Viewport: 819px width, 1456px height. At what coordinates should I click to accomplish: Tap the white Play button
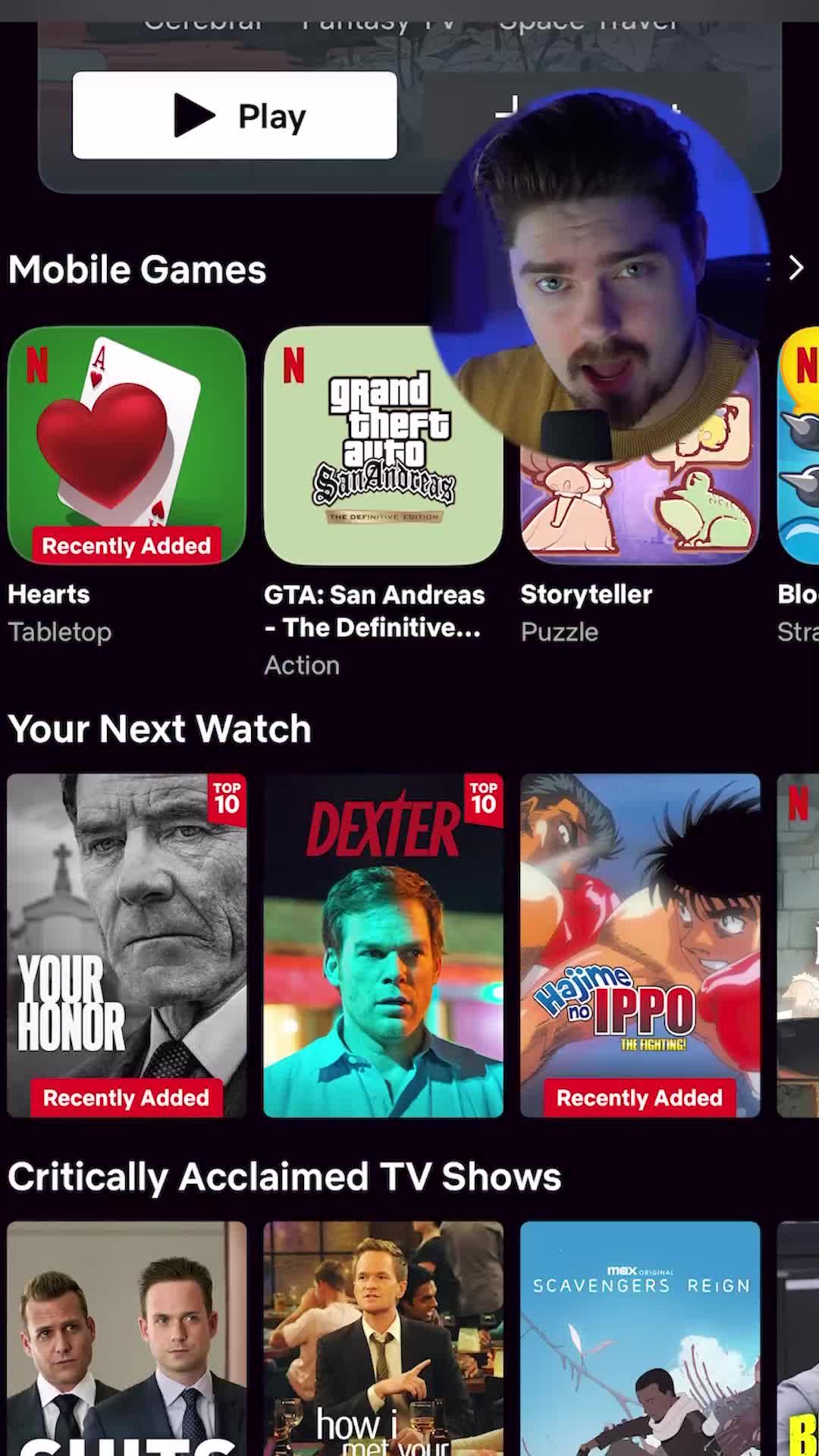click(x=234, y=115)
